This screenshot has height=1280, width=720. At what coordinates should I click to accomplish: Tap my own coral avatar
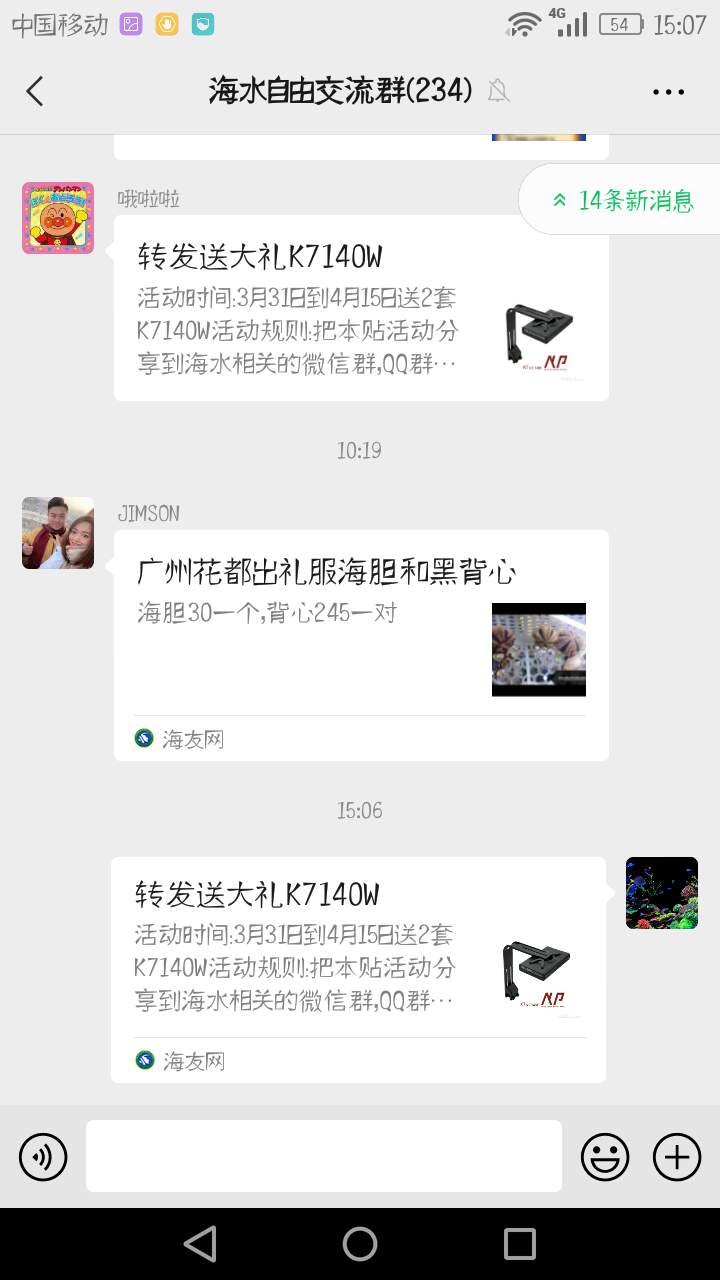click(x=661, y=893)
